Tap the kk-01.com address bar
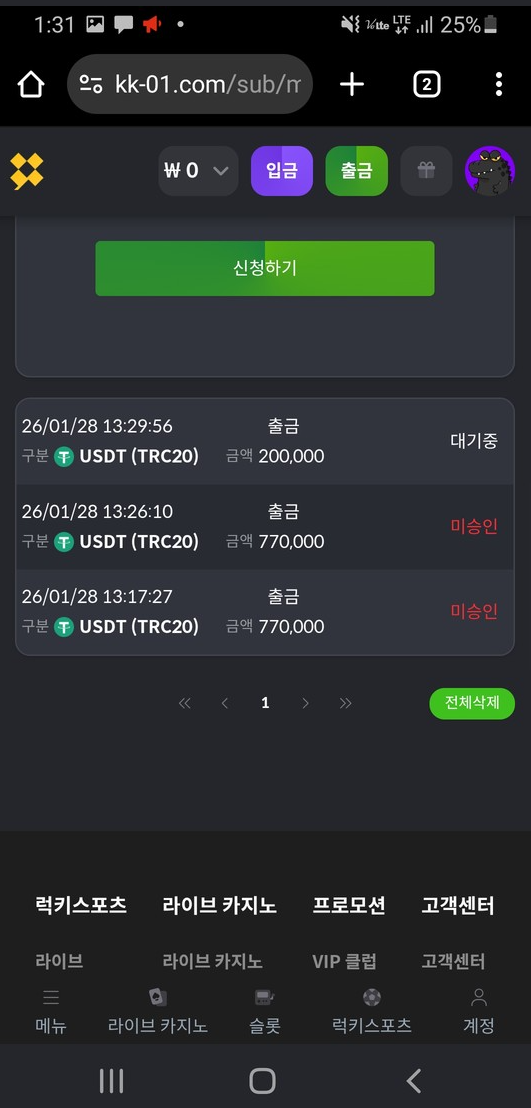The height and width of the screenshot is (1108, 531). [189, 85]
